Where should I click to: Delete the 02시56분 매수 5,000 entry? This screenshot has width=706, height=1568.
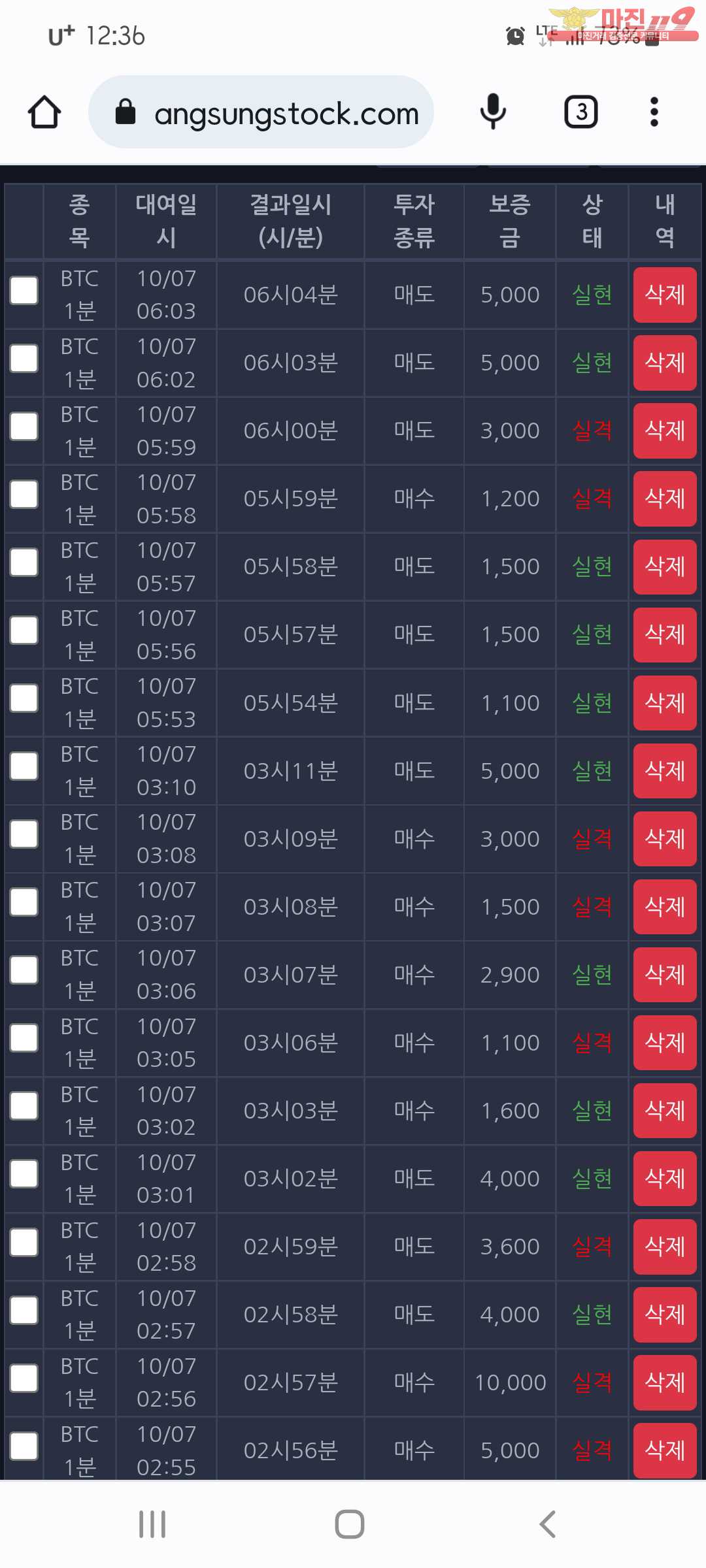pos(665,1450)
